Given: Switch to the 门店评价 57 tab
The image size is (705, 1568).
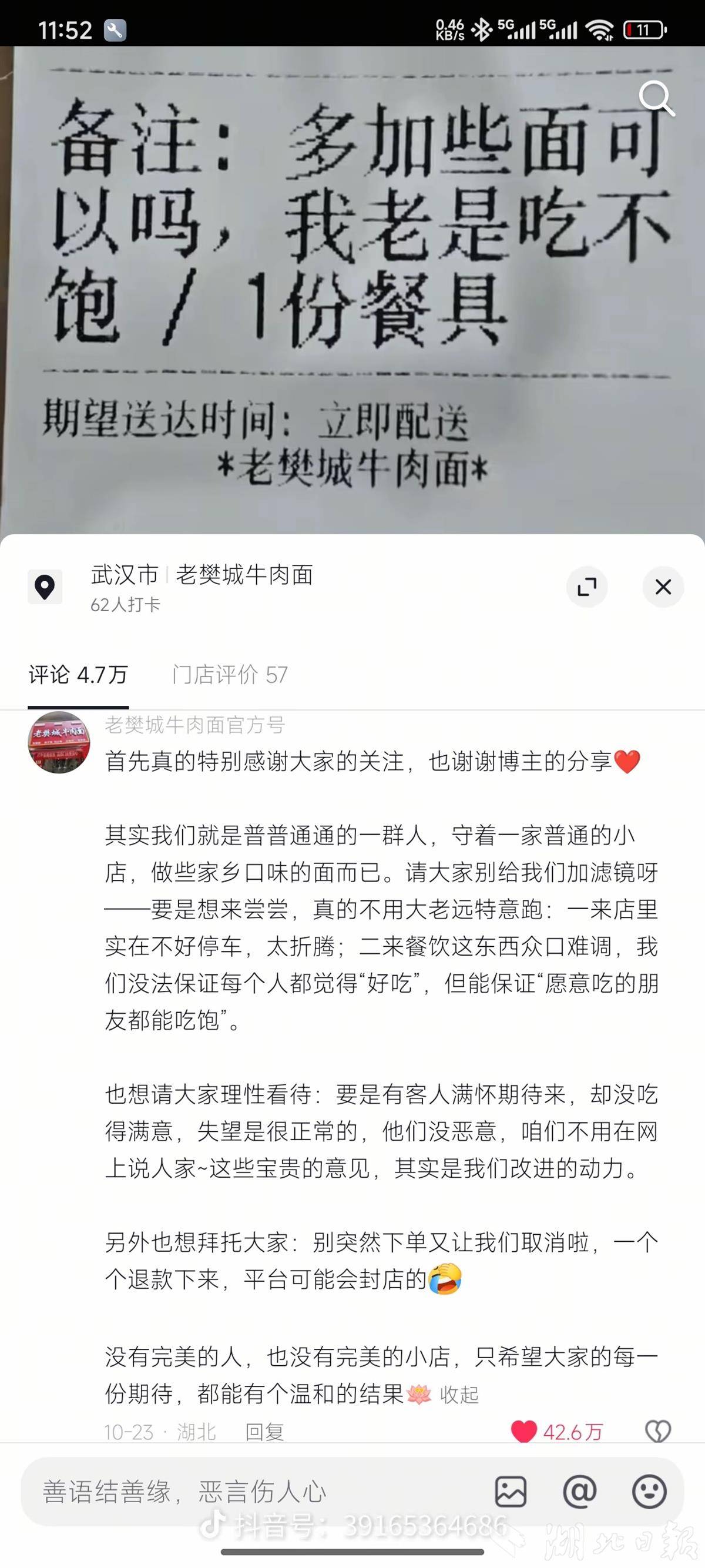Looking at the screenshot, I should pos(229,675).
